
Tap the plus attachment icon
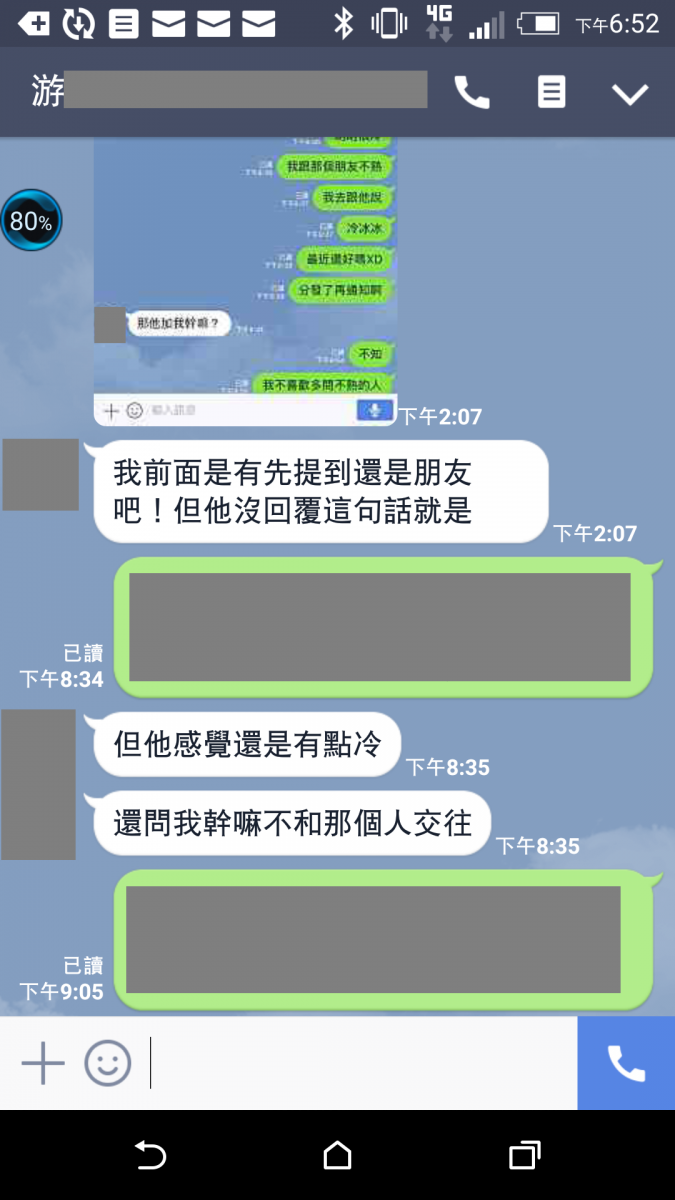coord(43,1063)
